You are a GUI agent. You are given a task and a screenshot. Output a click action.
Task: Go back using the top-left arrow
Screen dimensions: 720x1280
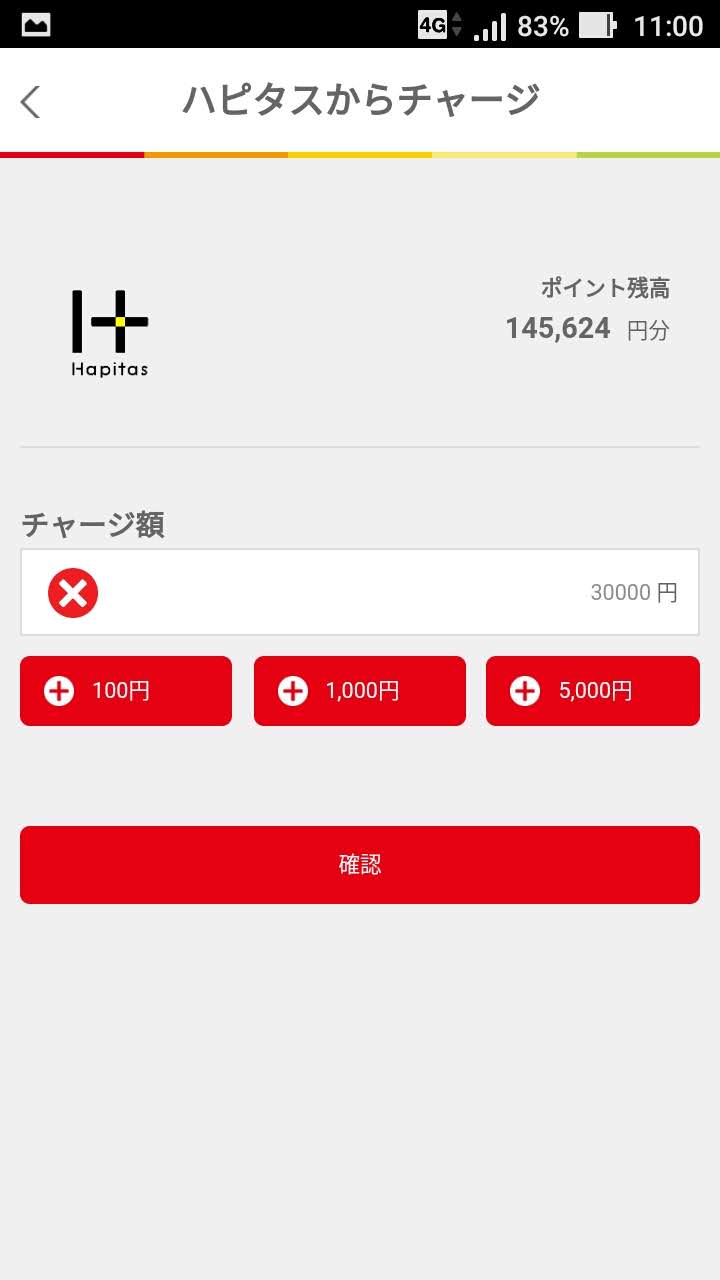(31, 101)
